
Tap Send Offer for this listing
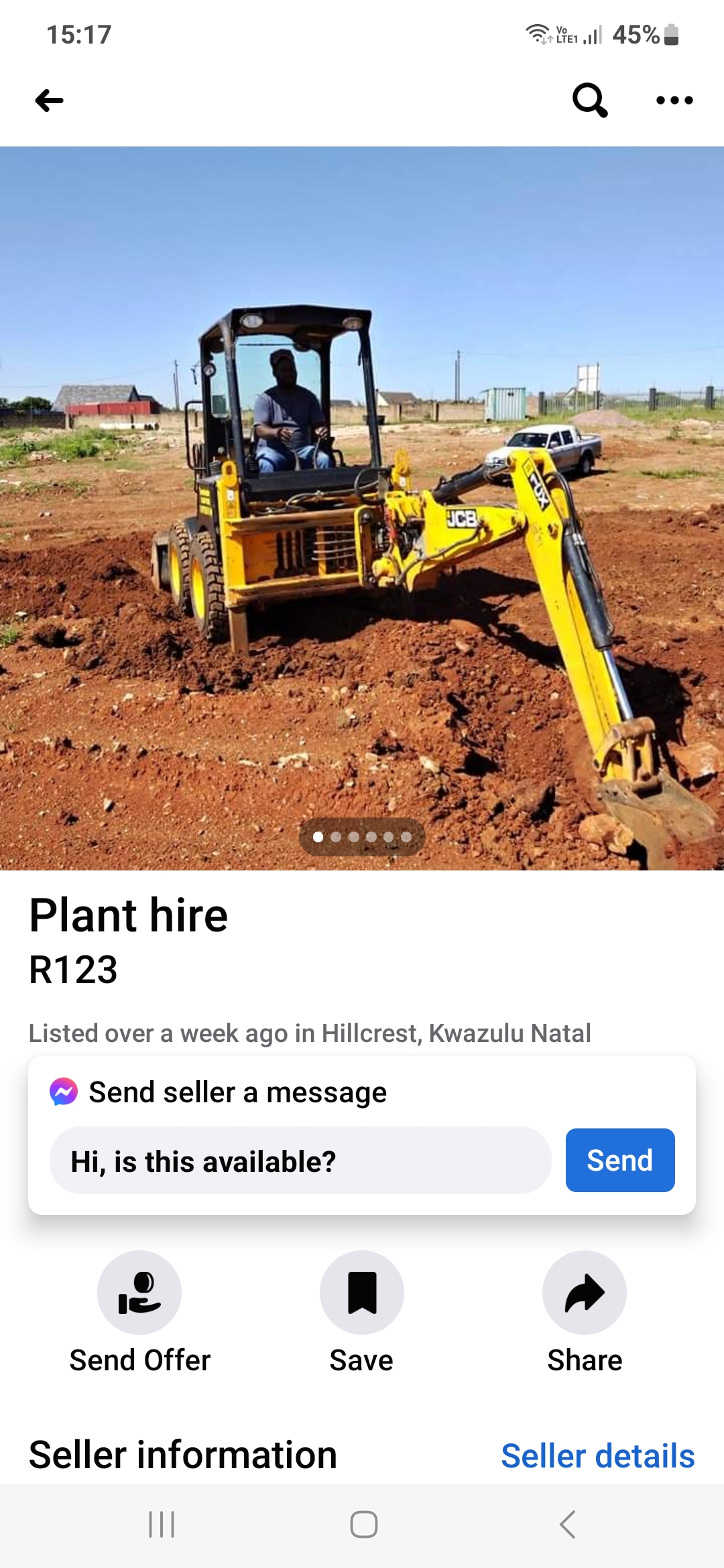tap(139, 1293)
